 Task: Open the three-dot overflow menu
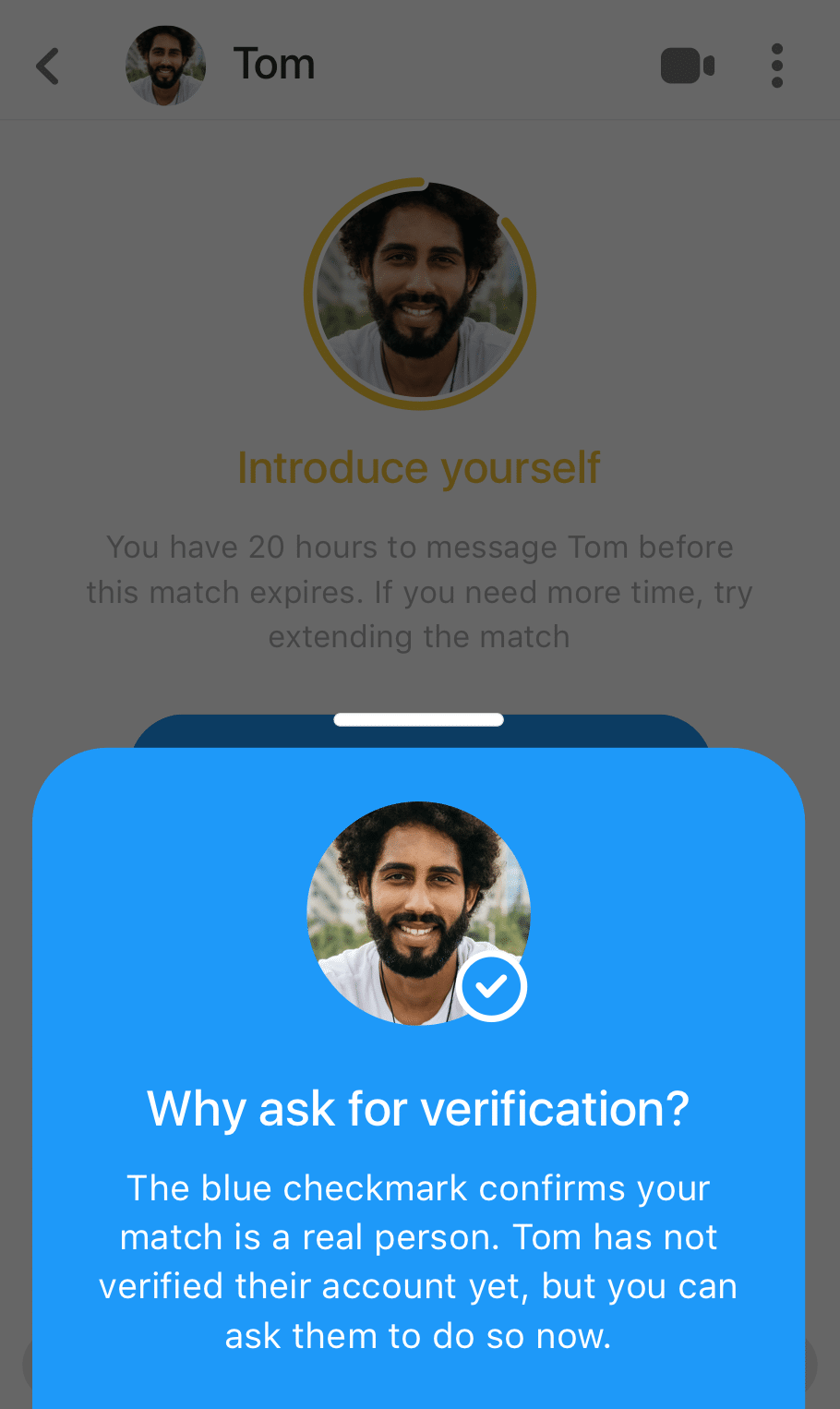[777, 66]
